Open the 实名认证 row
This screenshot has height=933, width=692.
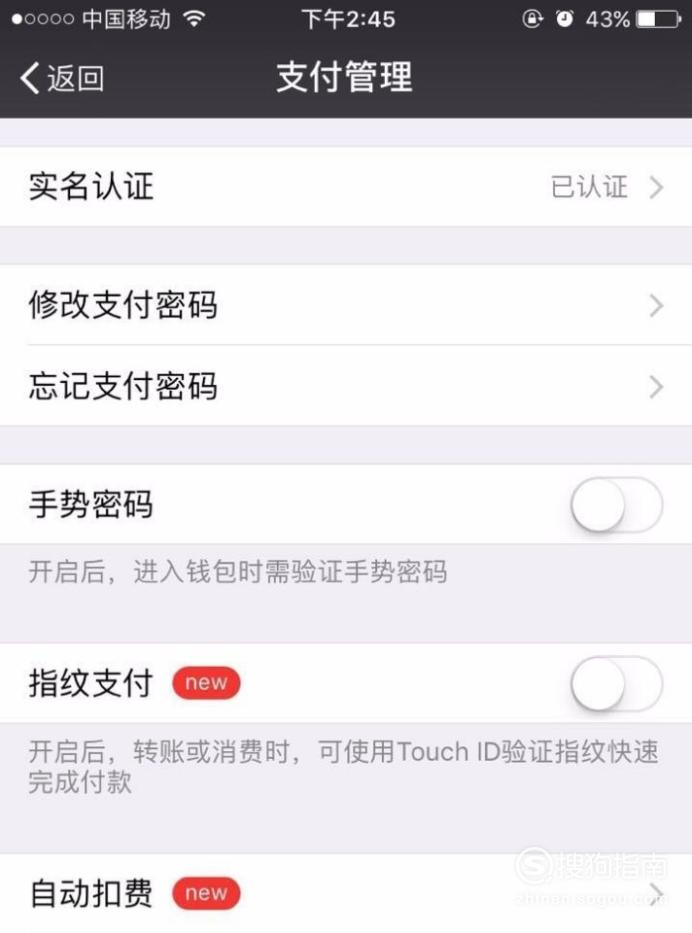pos(345,187)
